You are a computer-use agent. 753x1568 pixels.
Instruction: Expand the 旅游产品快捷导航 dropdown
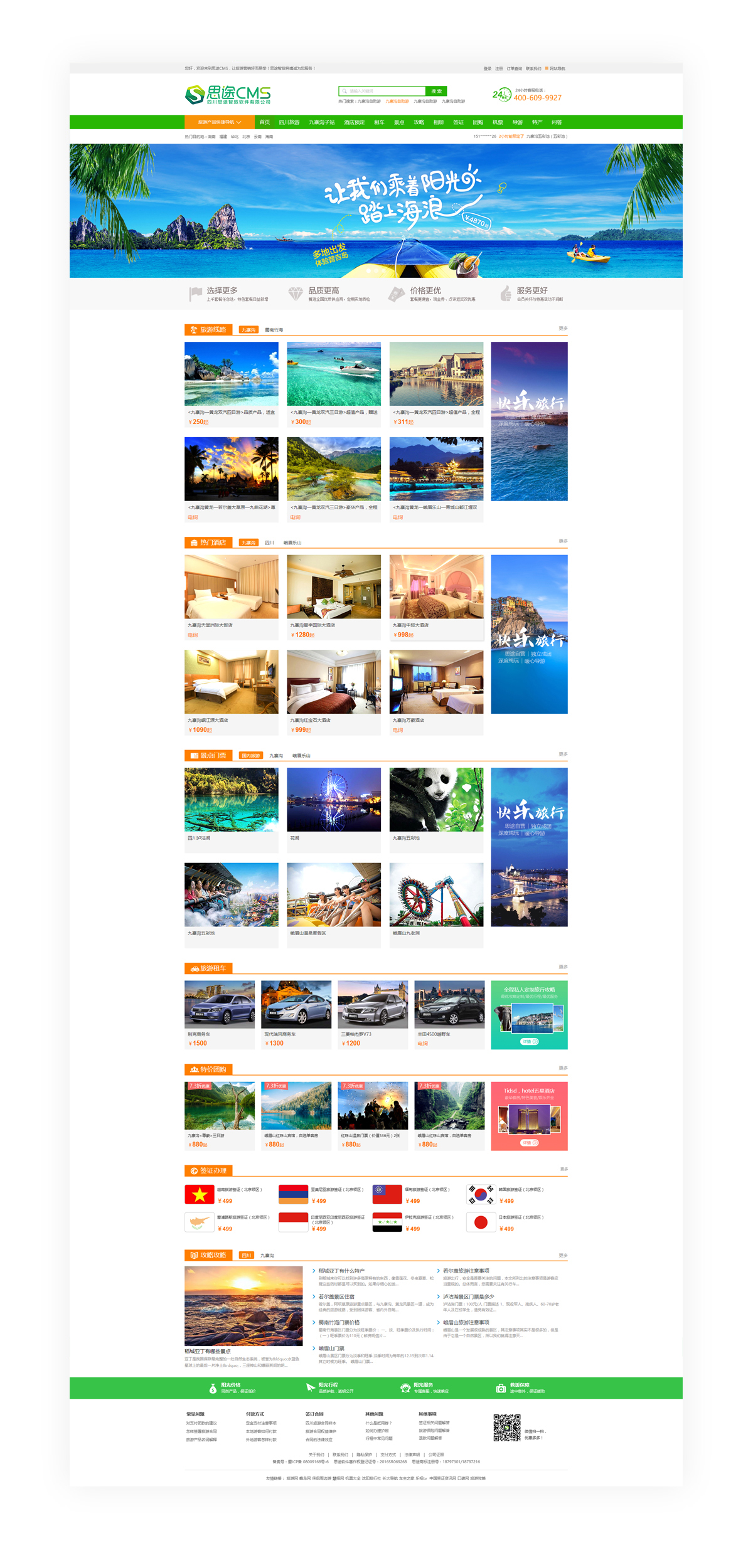coord(220,122)
